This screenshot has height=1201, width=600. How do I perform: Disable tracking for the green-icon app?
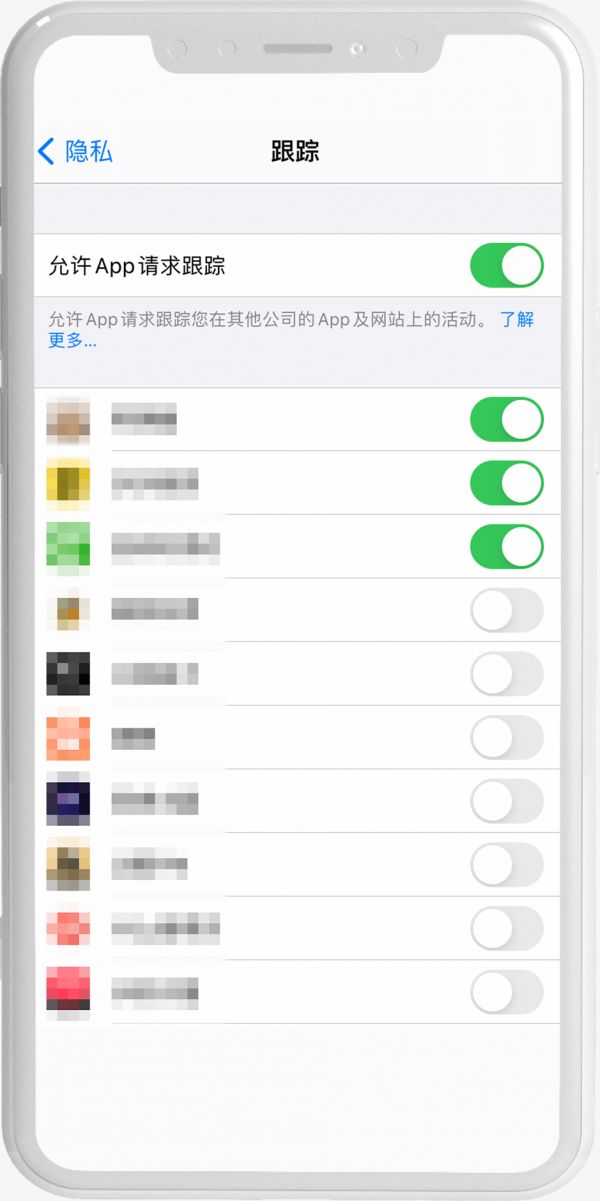click(506, 547)
